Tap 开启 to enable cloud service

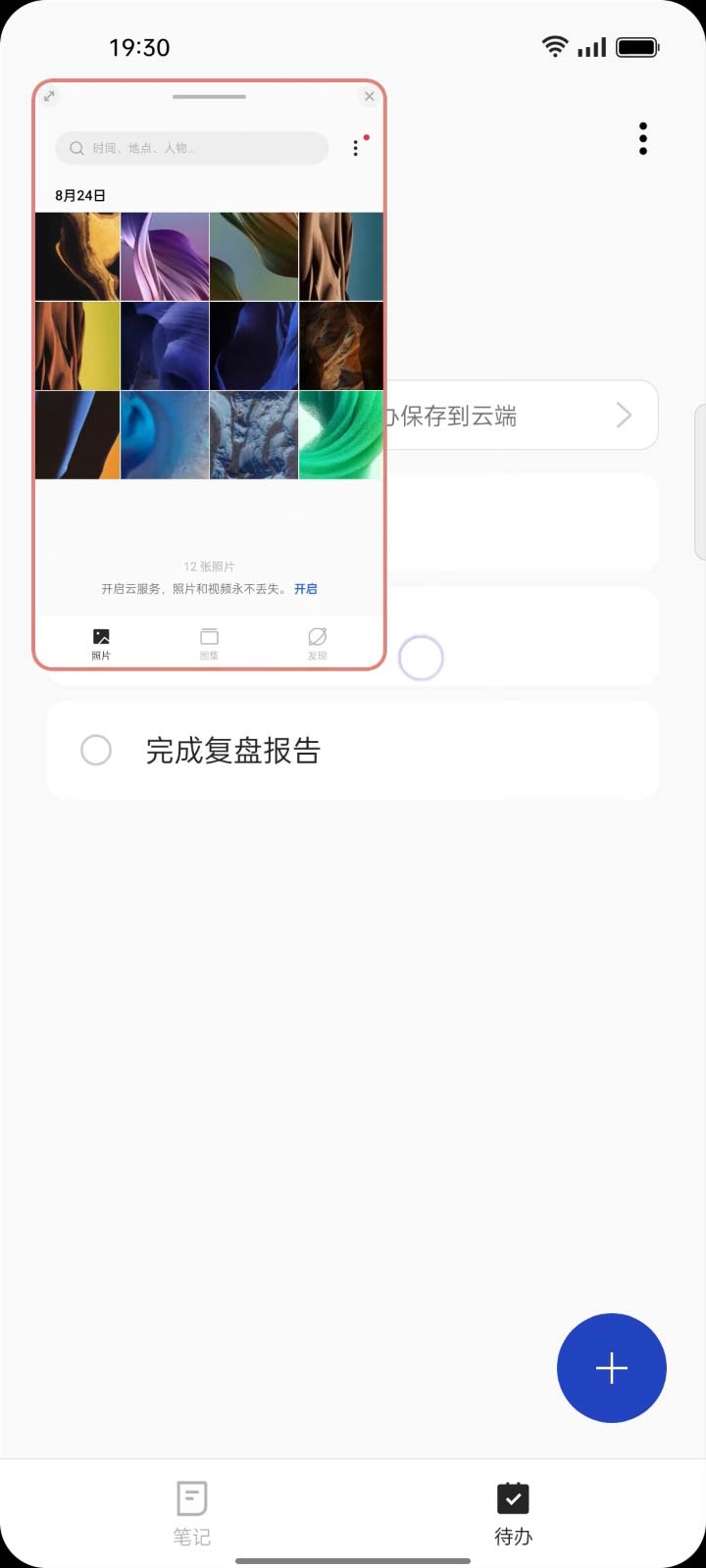pyautogui.click(x=306, y=589)
